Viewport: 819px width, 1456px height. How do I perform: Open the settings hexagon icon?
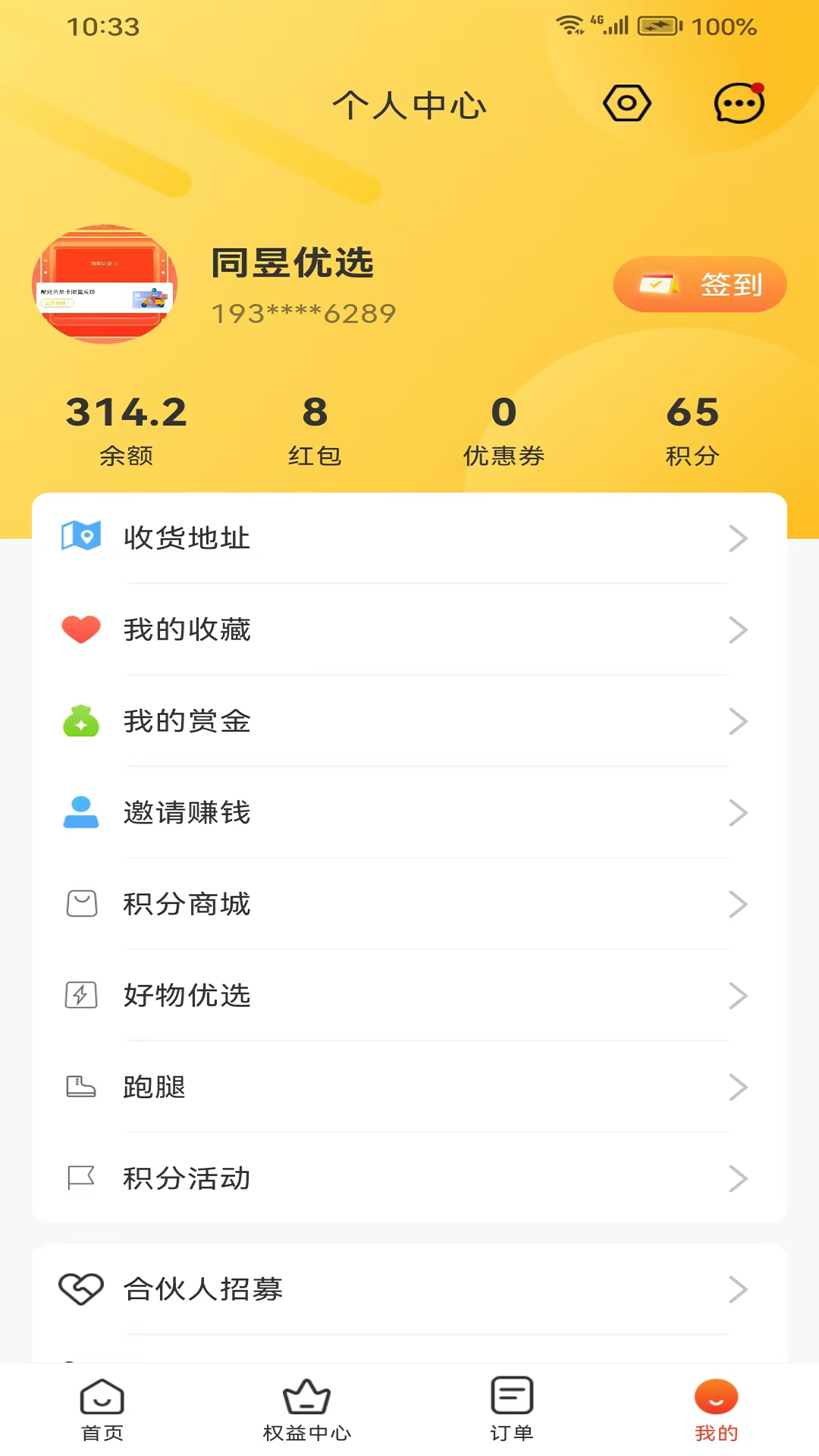coord(626,103)
